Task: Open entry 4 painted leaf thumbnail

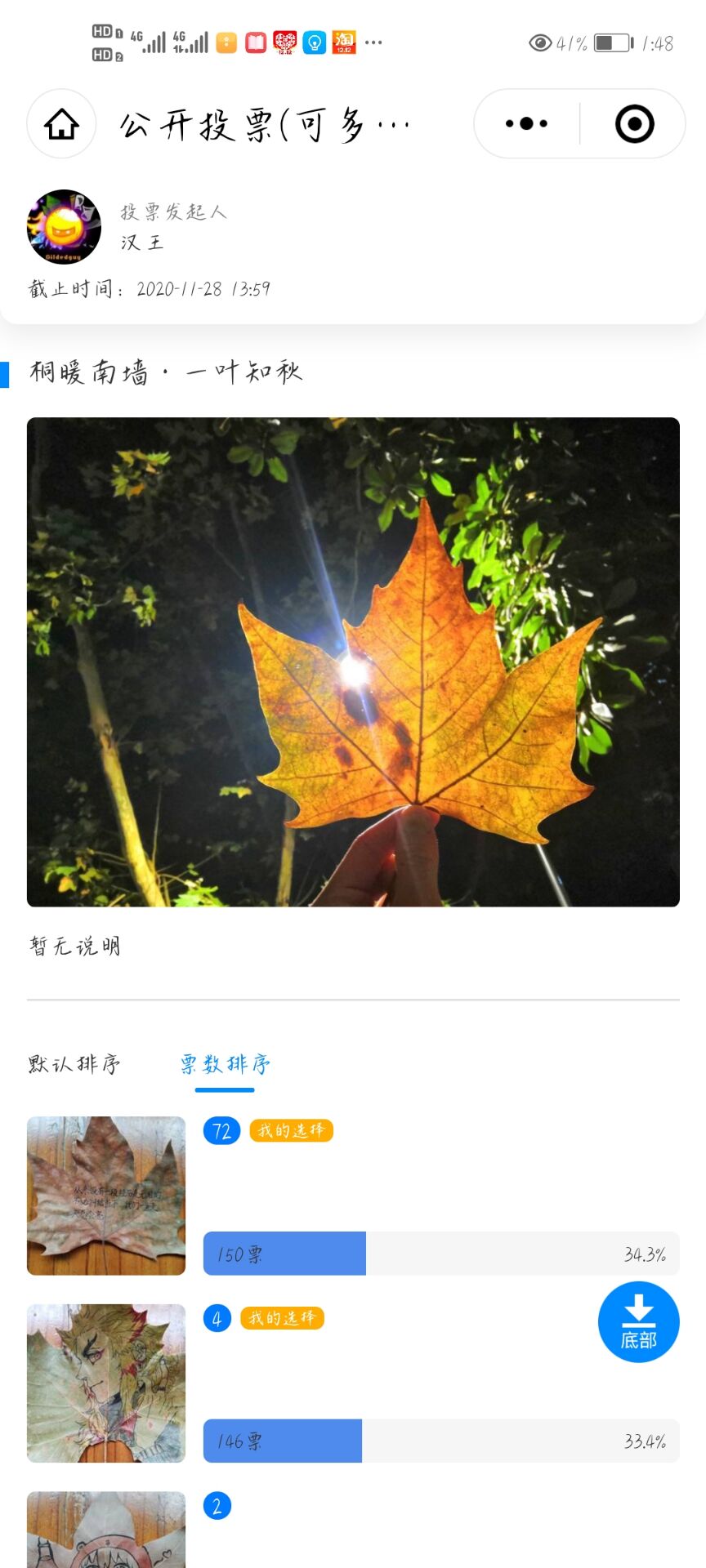Action: 106,1383
